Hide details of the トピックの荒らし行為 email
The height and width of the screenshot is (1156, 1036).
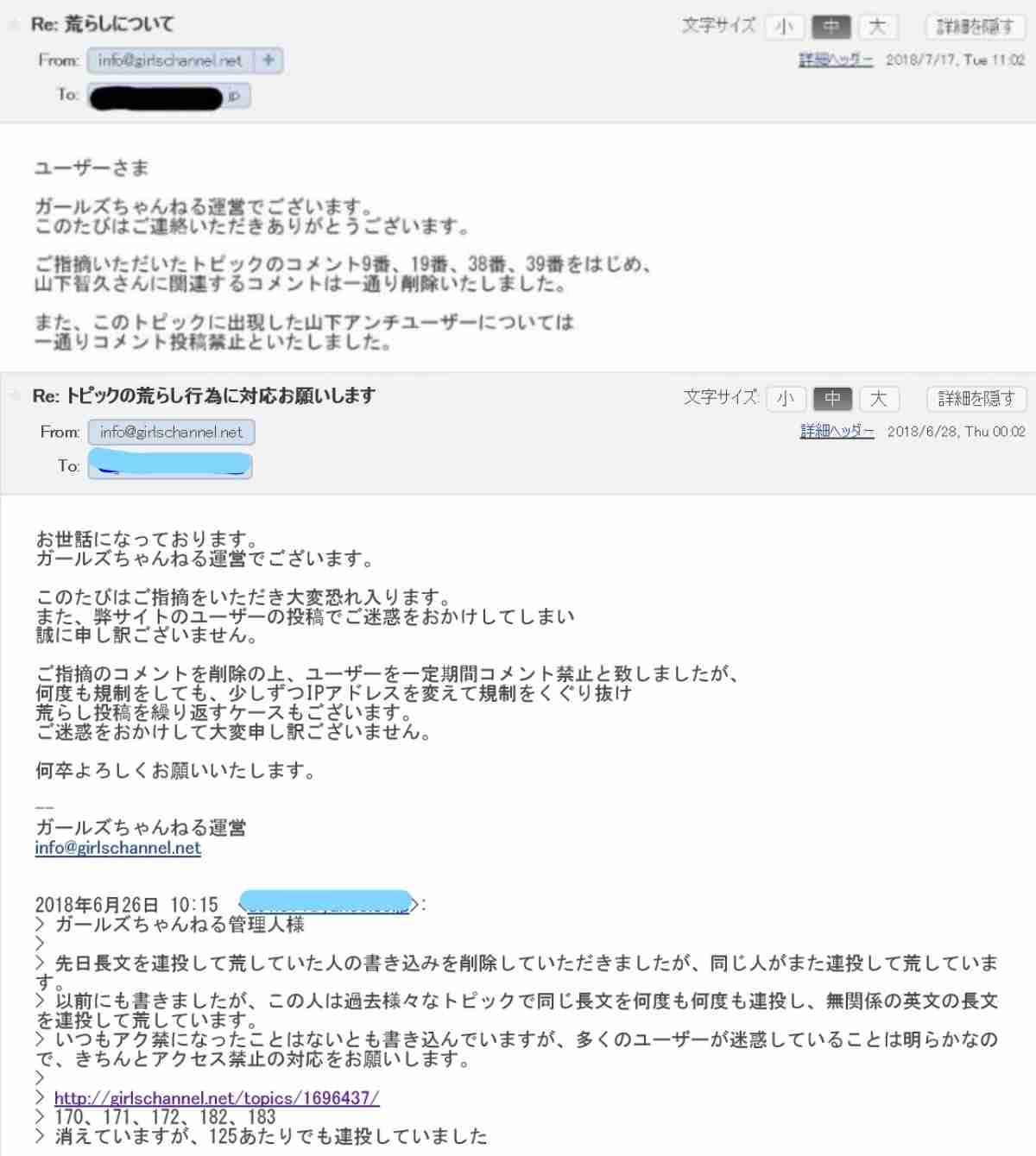976,398
